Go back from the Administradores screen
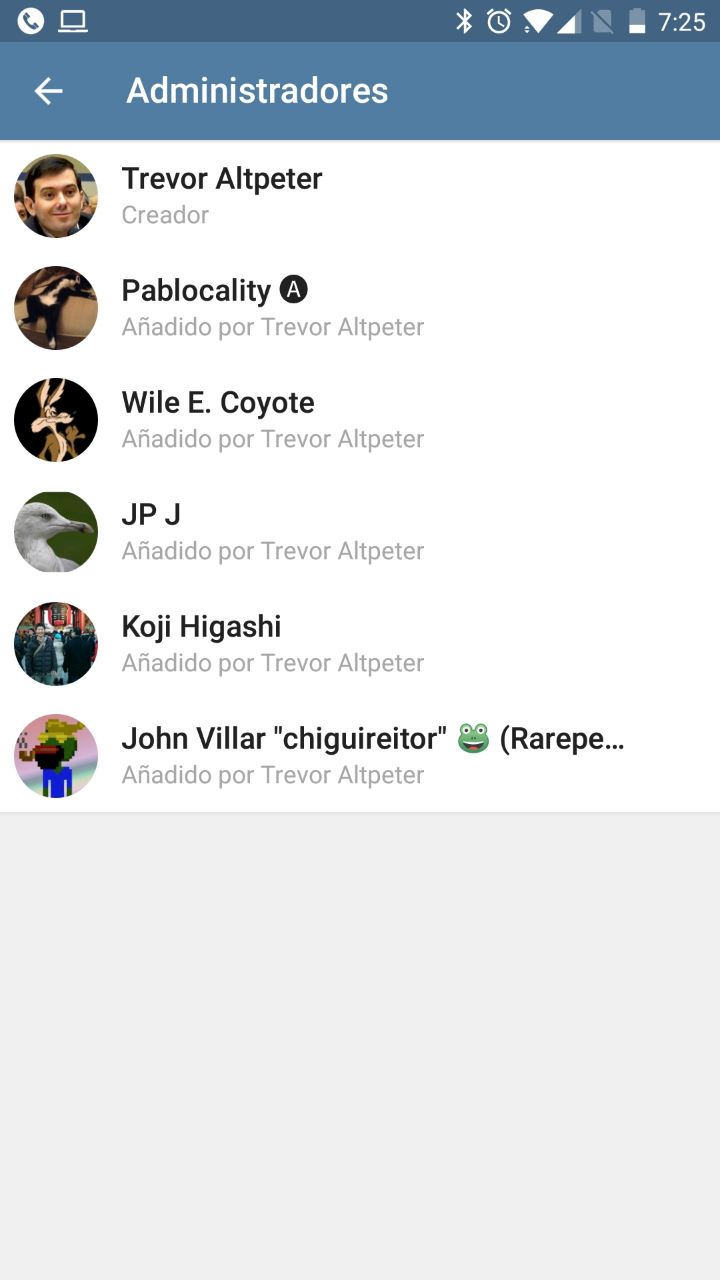Viewport: 720px width, 1280px height. (48, 91)
